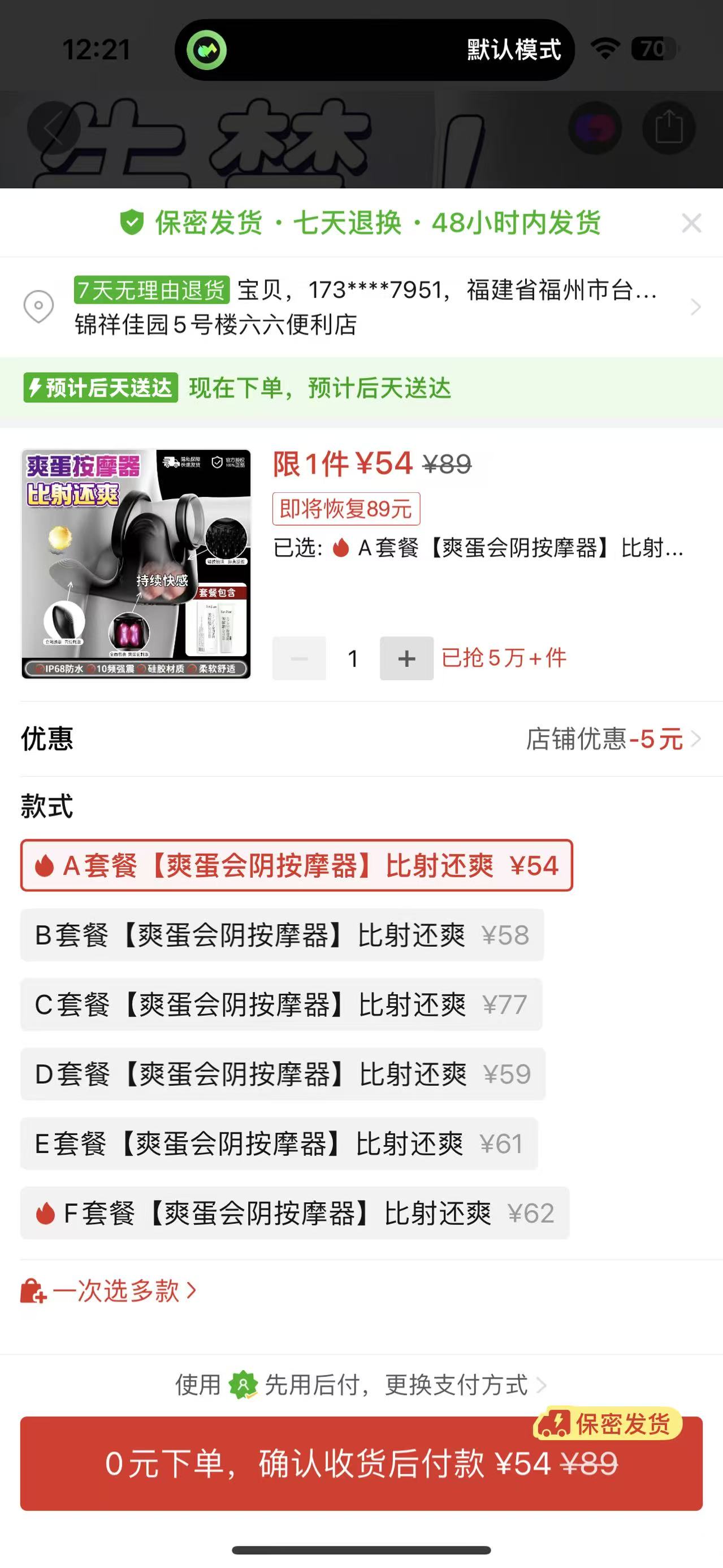Viewport: 723px width, 1568px height.
Task: Open 一次选多款 multi-select
Action: (x=110, y=1290)
